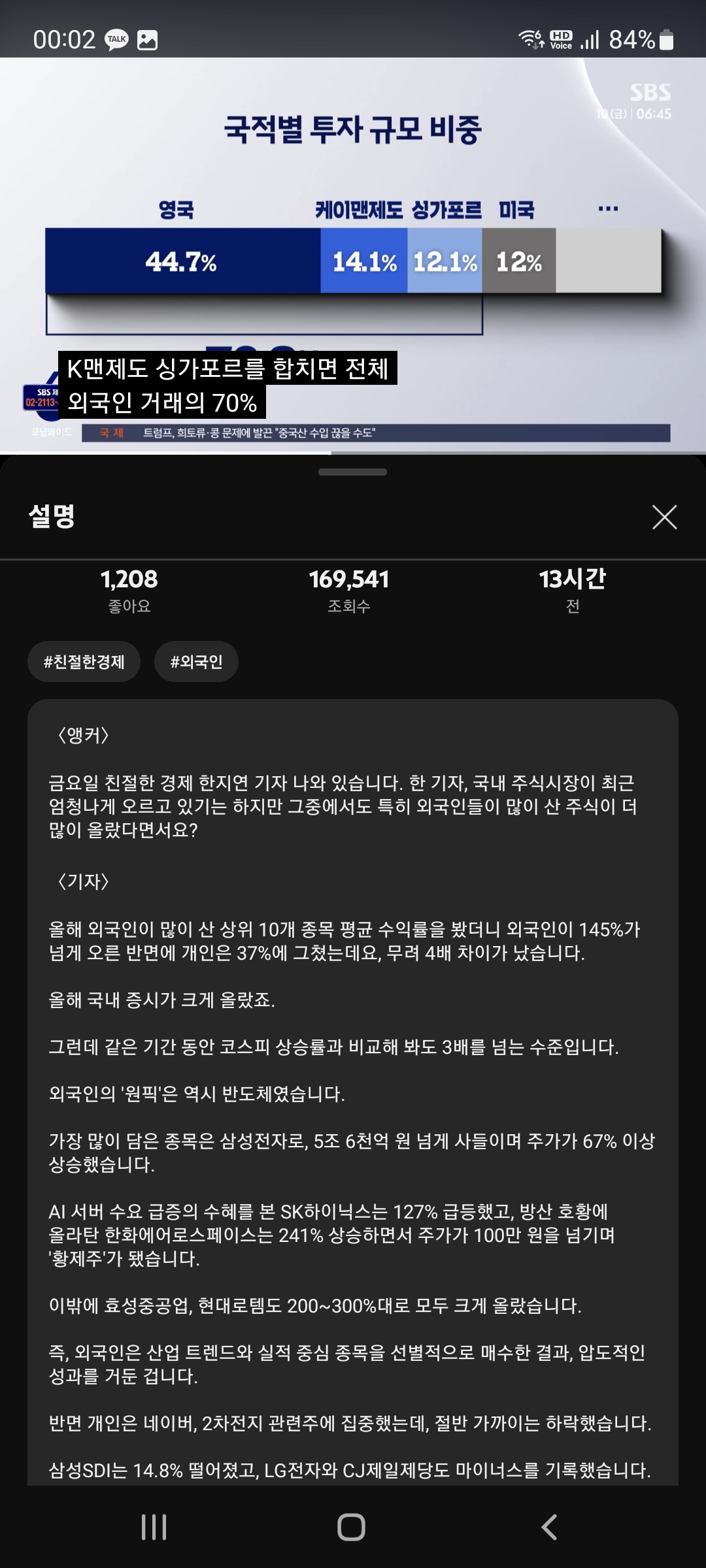Go to the home screen
706x1568 pixels.
click(x=351, y=1527)
